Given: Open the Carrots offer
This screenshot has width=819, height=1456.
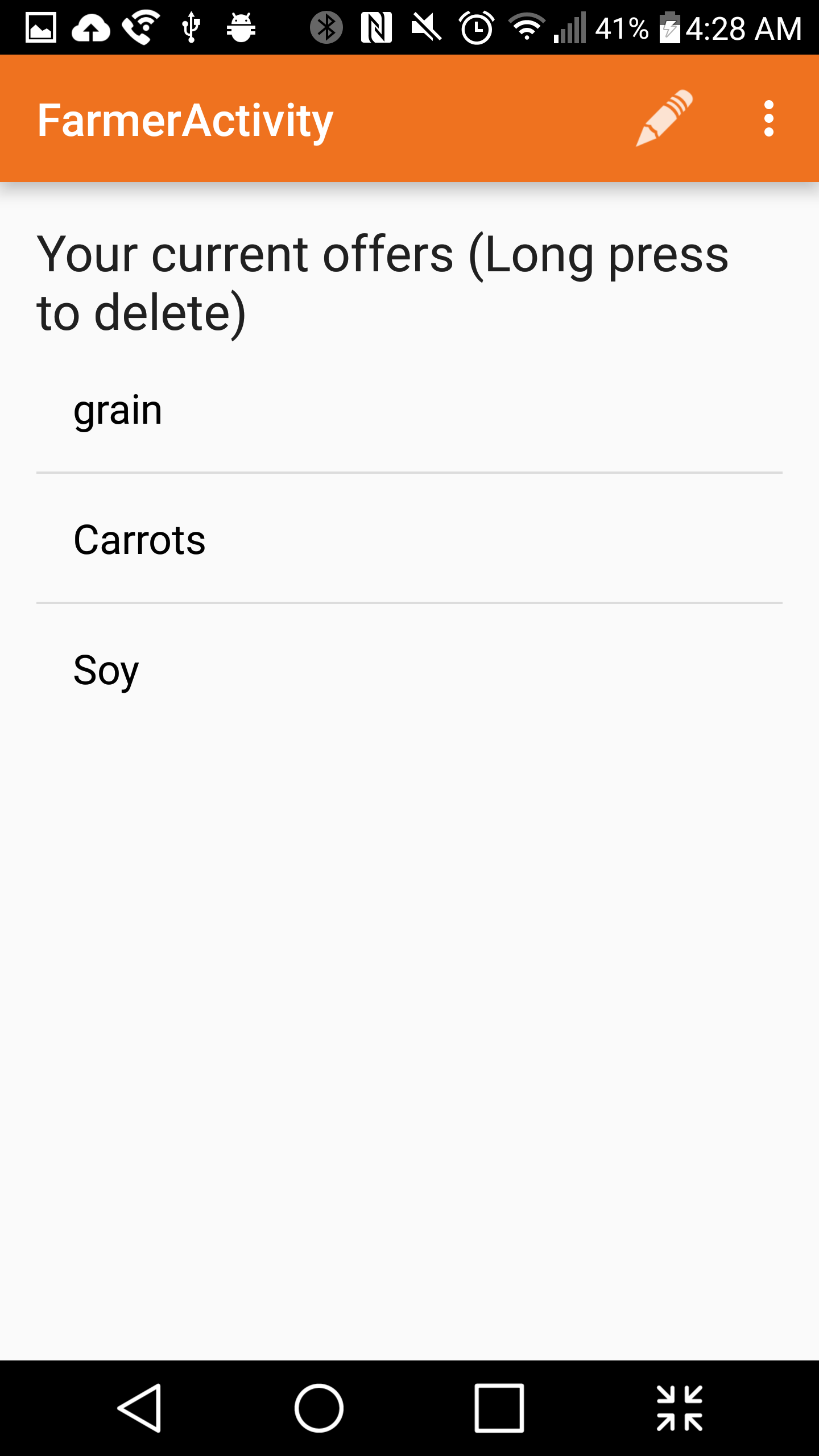Looking at the screenshot, I should point(408,539).
